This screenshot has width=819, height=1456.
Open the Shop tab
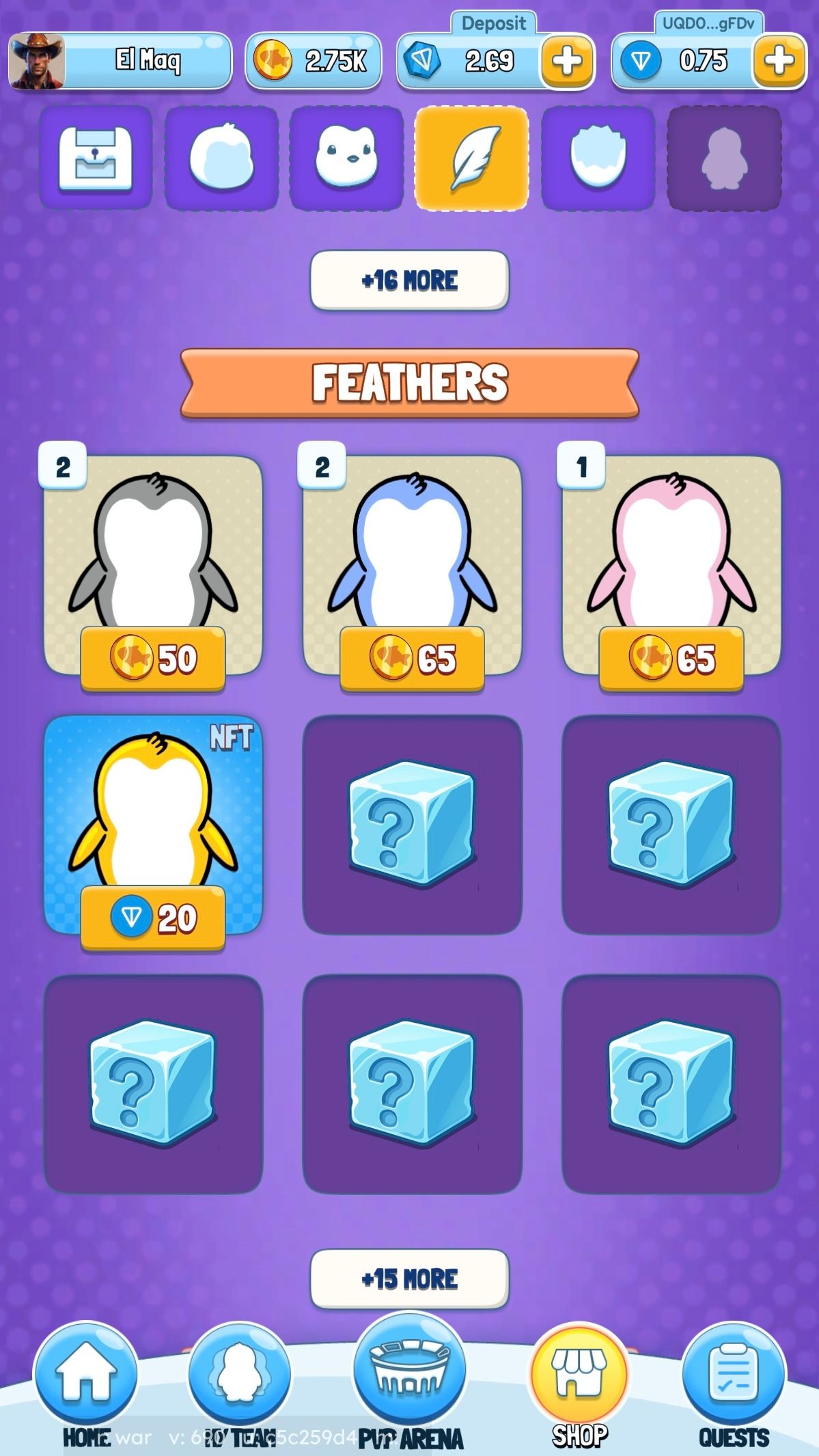coord(579,1387)
